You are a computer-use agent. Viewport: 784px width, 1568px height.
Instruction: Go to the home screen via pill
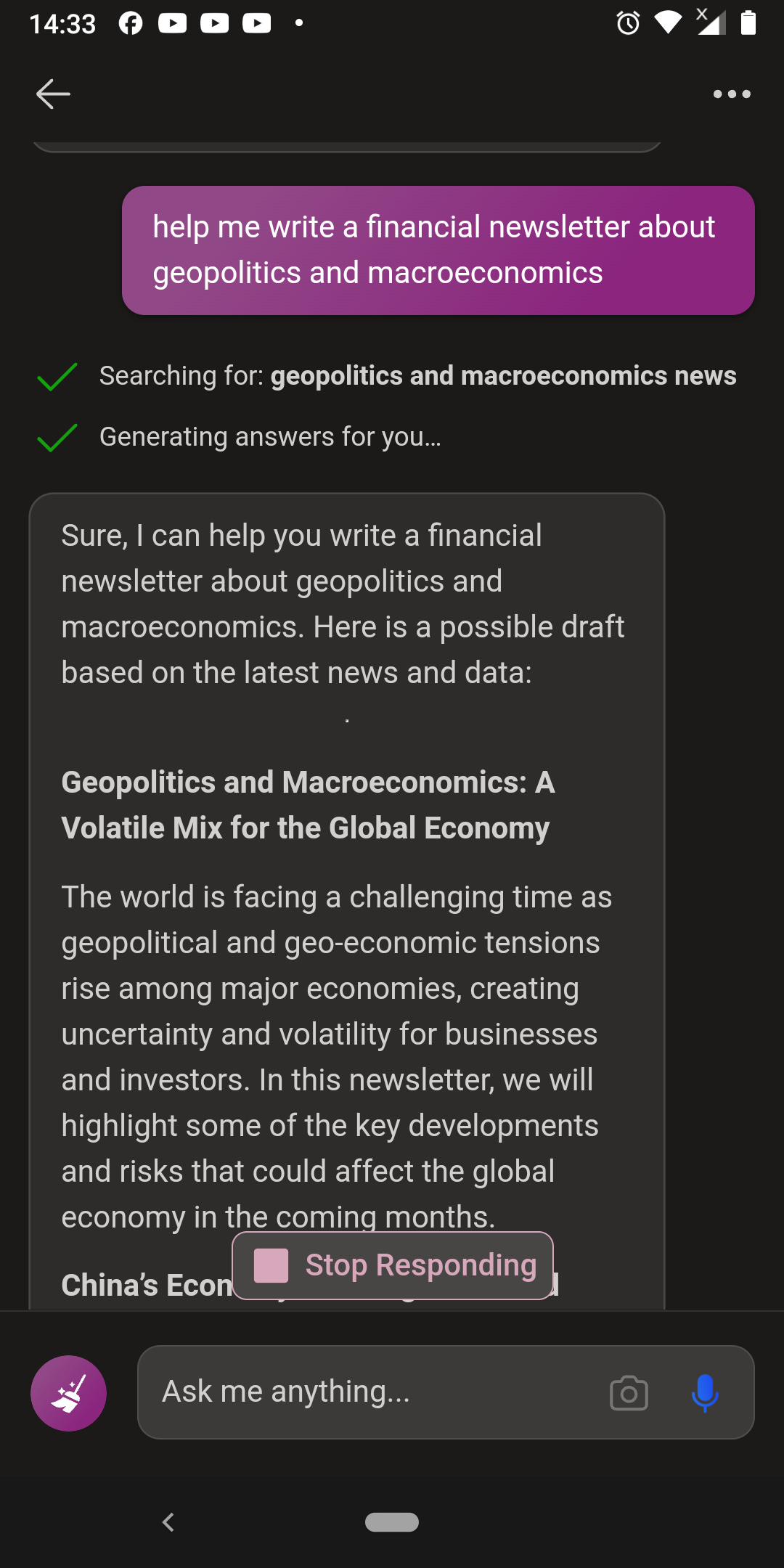[x=392, y=1522]
